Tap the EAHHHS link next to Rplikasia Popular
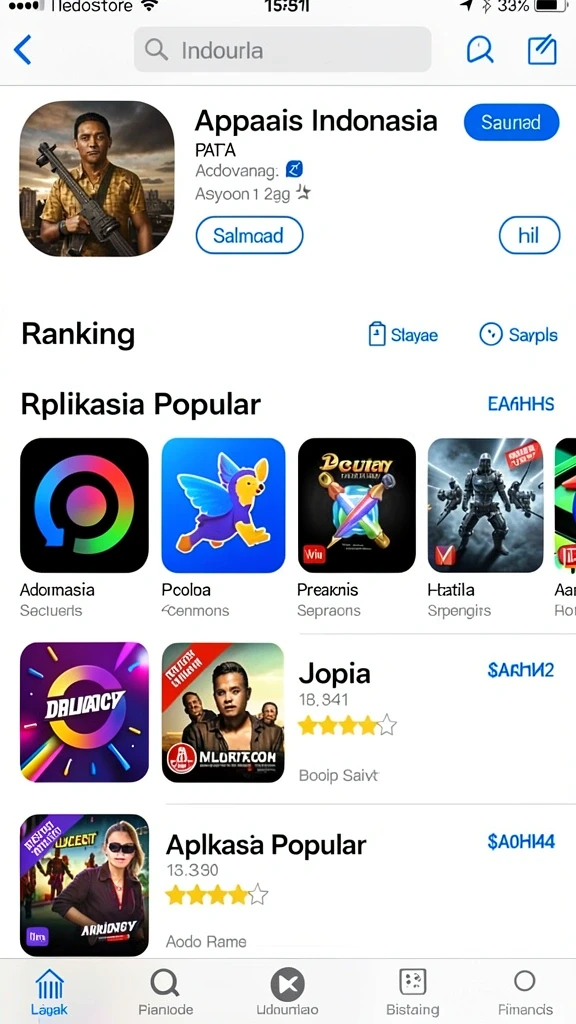The height and width of the screenshot is (1024, 576). coord(521,404)
